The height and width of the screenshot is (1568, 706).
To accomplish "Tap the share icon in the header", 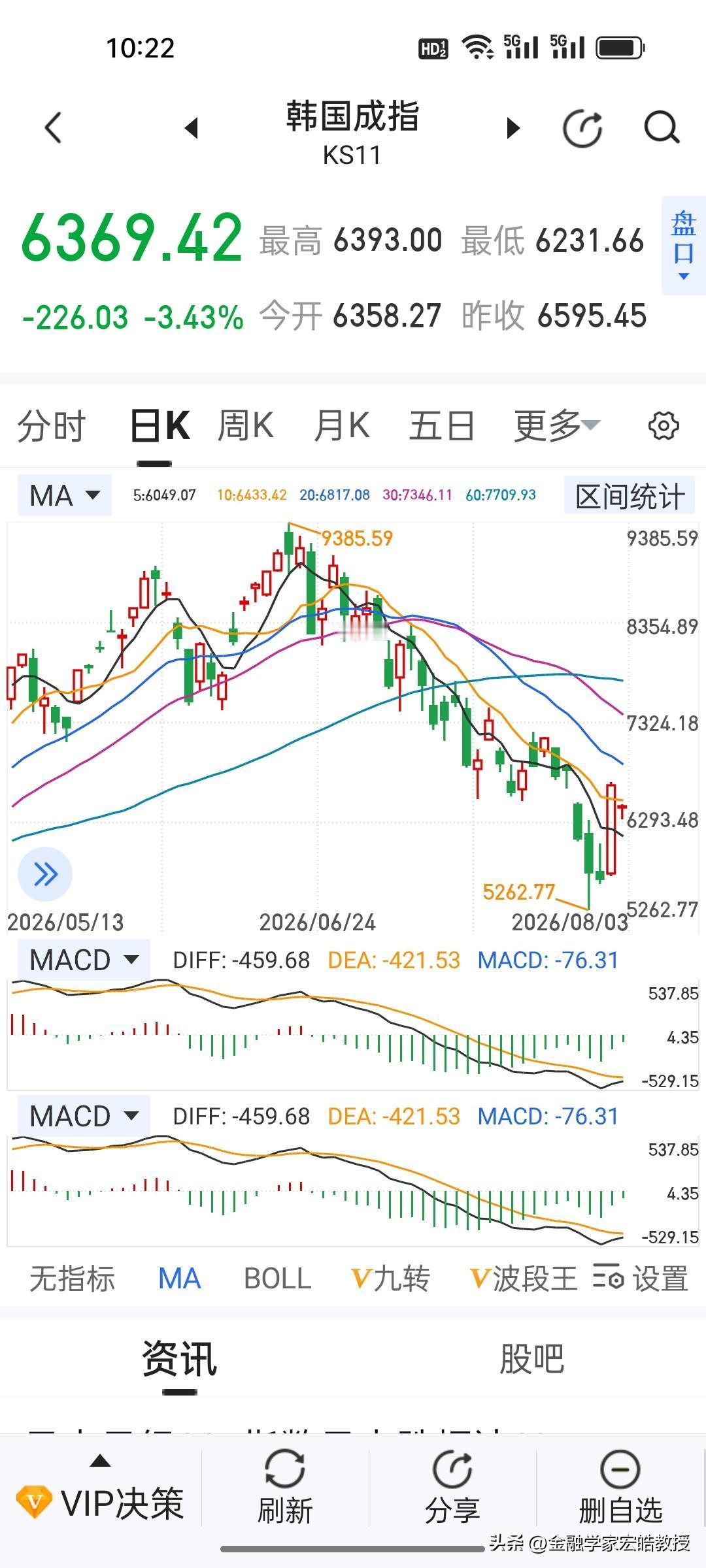I will tap(582, 128).
